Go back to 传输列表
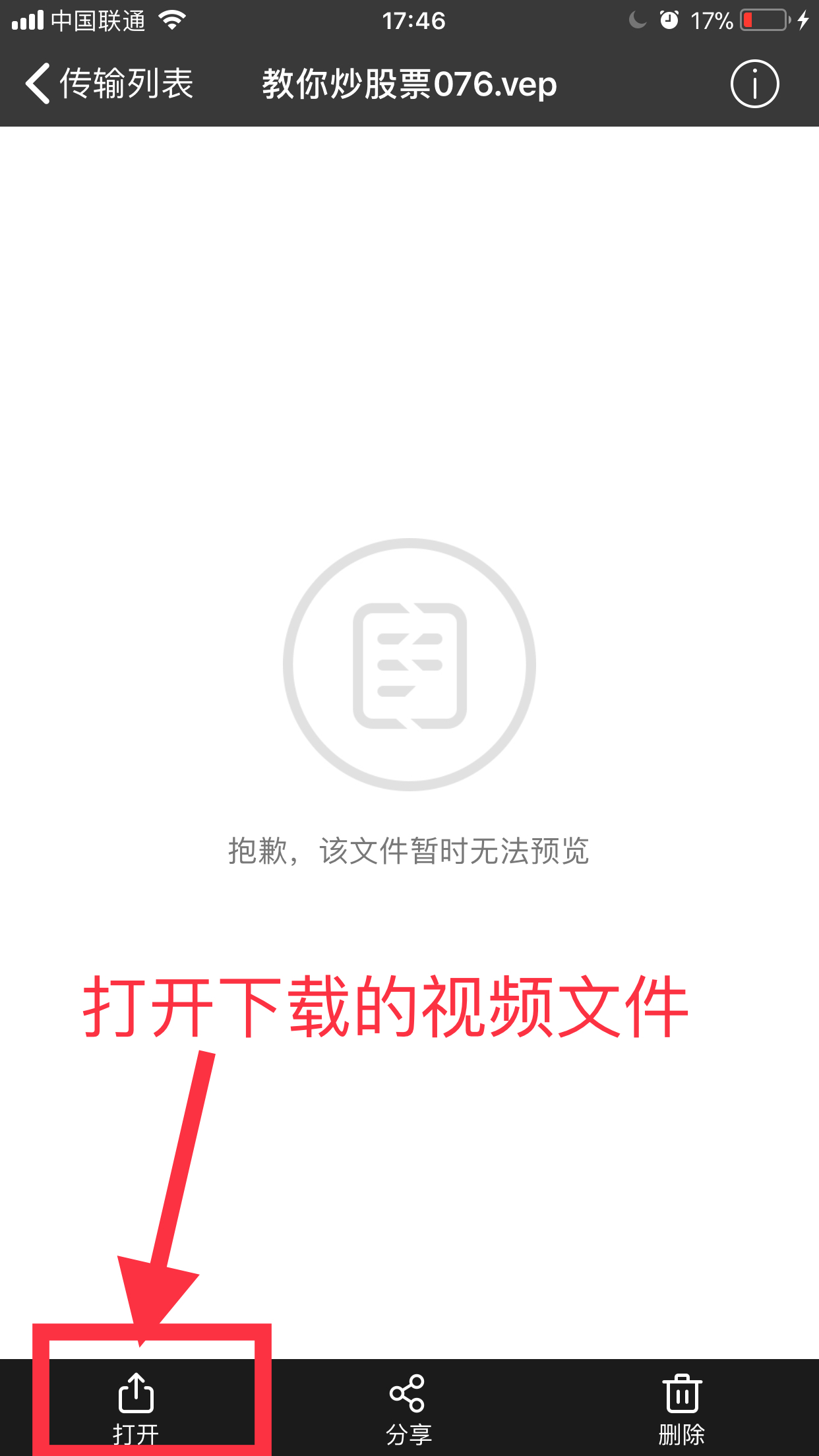The image size is (819, 1456). [109, 84]
